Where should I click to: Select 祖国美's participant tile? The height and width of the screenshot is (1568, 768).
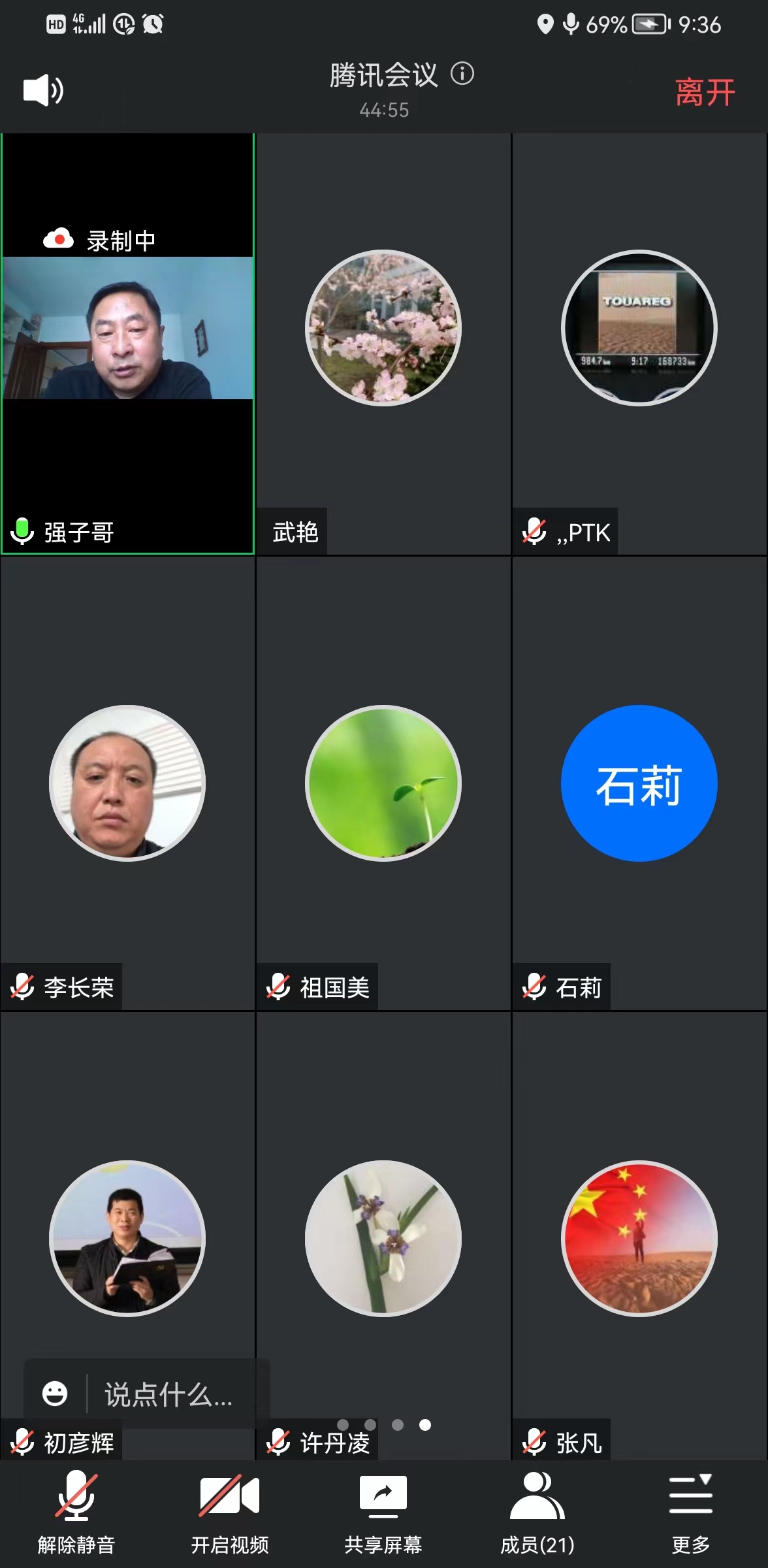pyautogui.click(x=383, y=783)
